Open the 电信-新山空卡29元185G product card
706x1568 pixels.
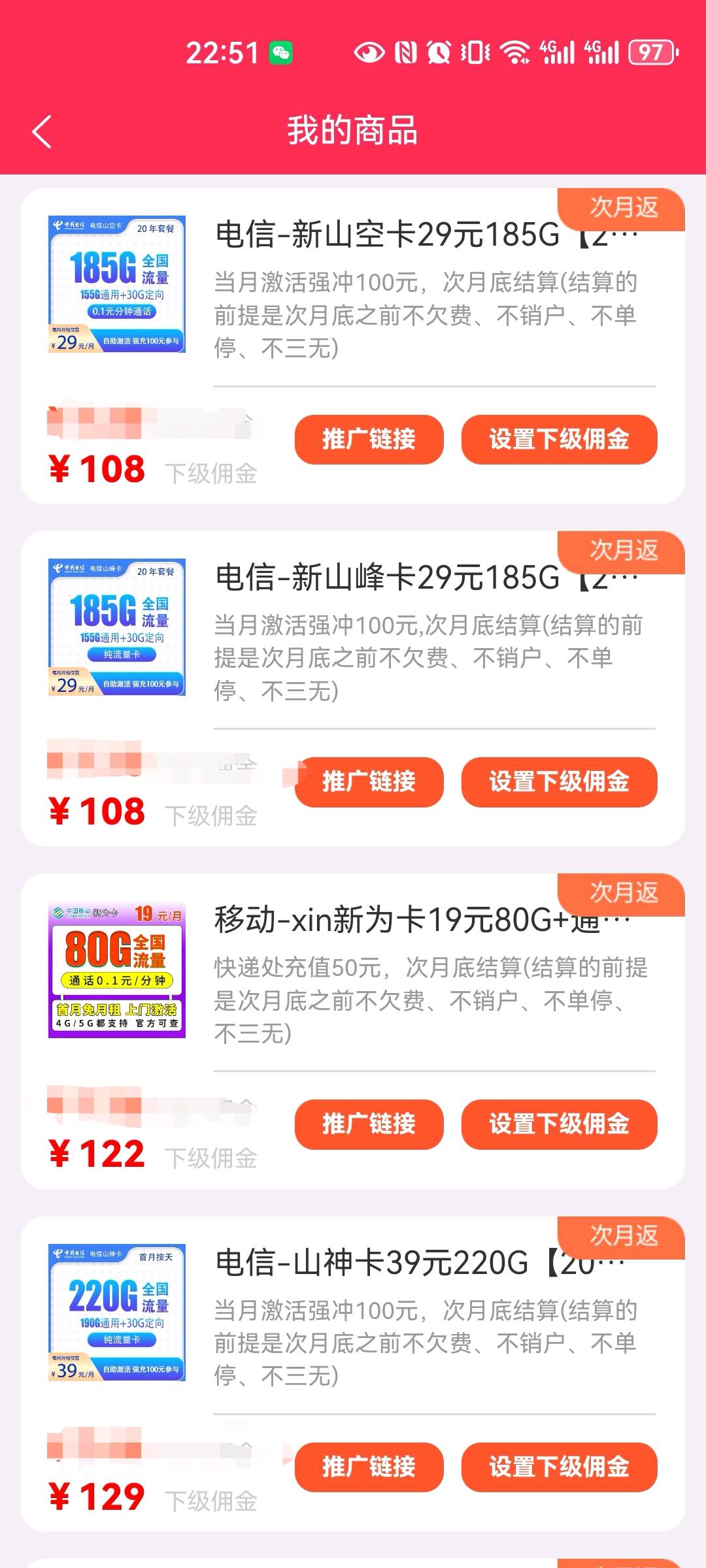coord(392,235)
